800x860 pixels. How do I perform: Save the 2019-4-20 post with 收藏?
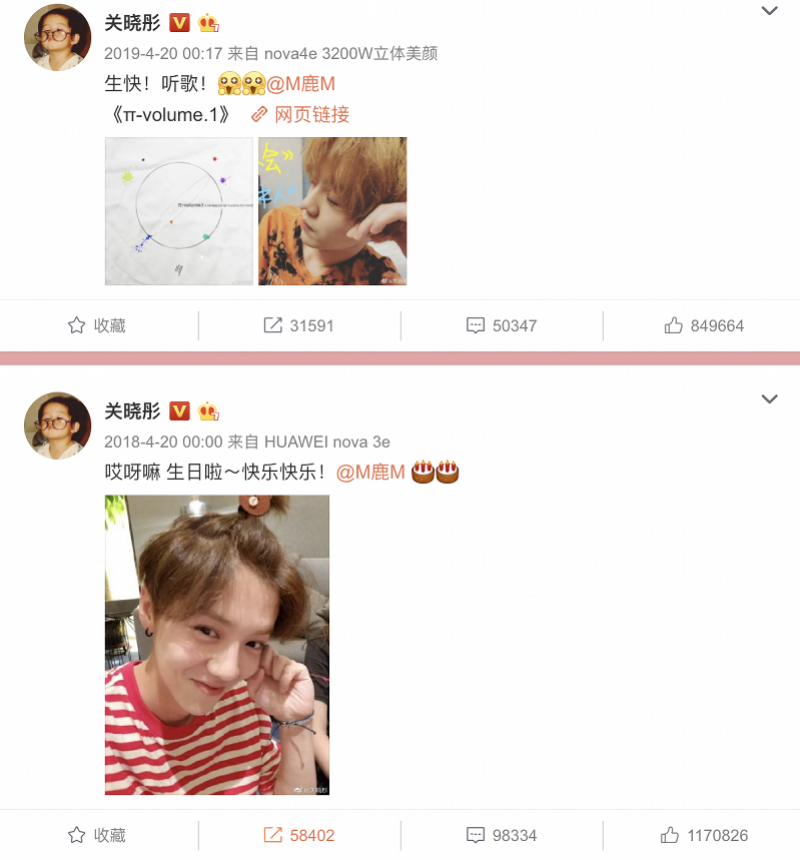(97, 326)
